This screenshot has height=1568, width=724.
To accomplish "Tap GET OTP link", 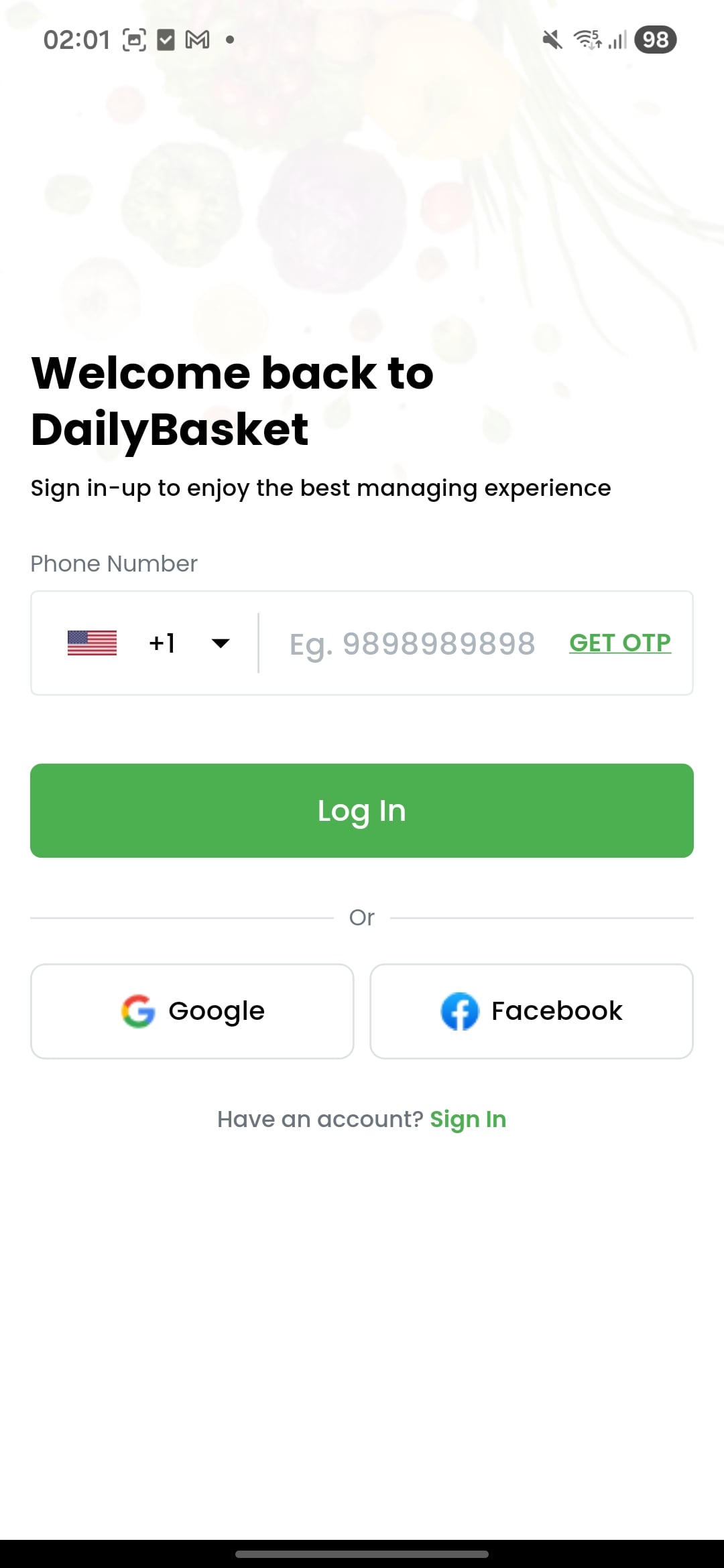I will click(619, 643).
